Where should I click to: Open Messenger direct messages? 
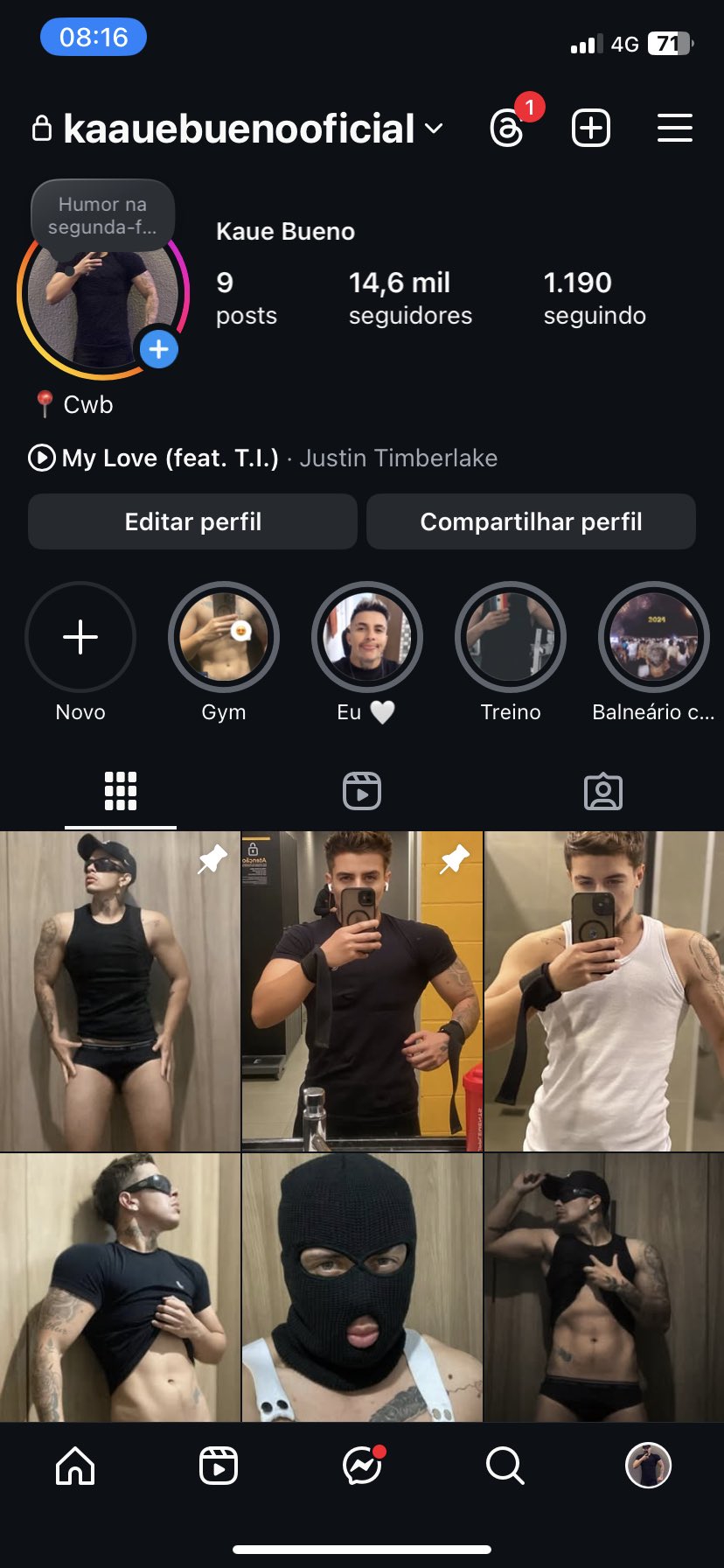click(x=362, y=1465)
